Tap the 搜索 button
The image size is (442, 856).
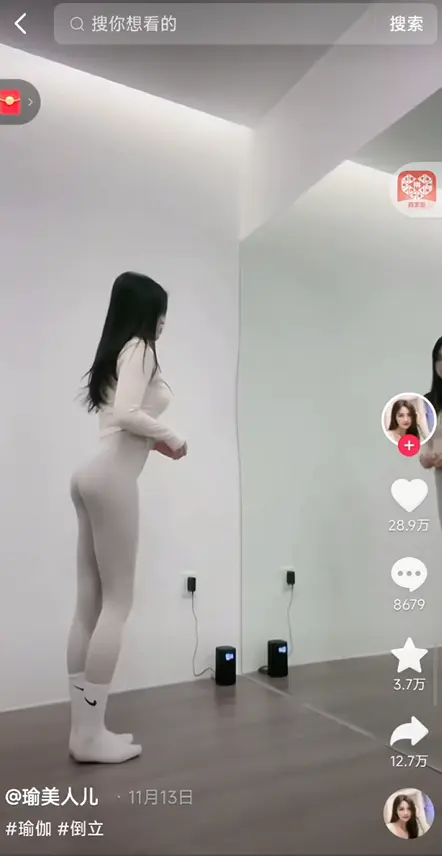pyautogui.click(x=407, y=24)
